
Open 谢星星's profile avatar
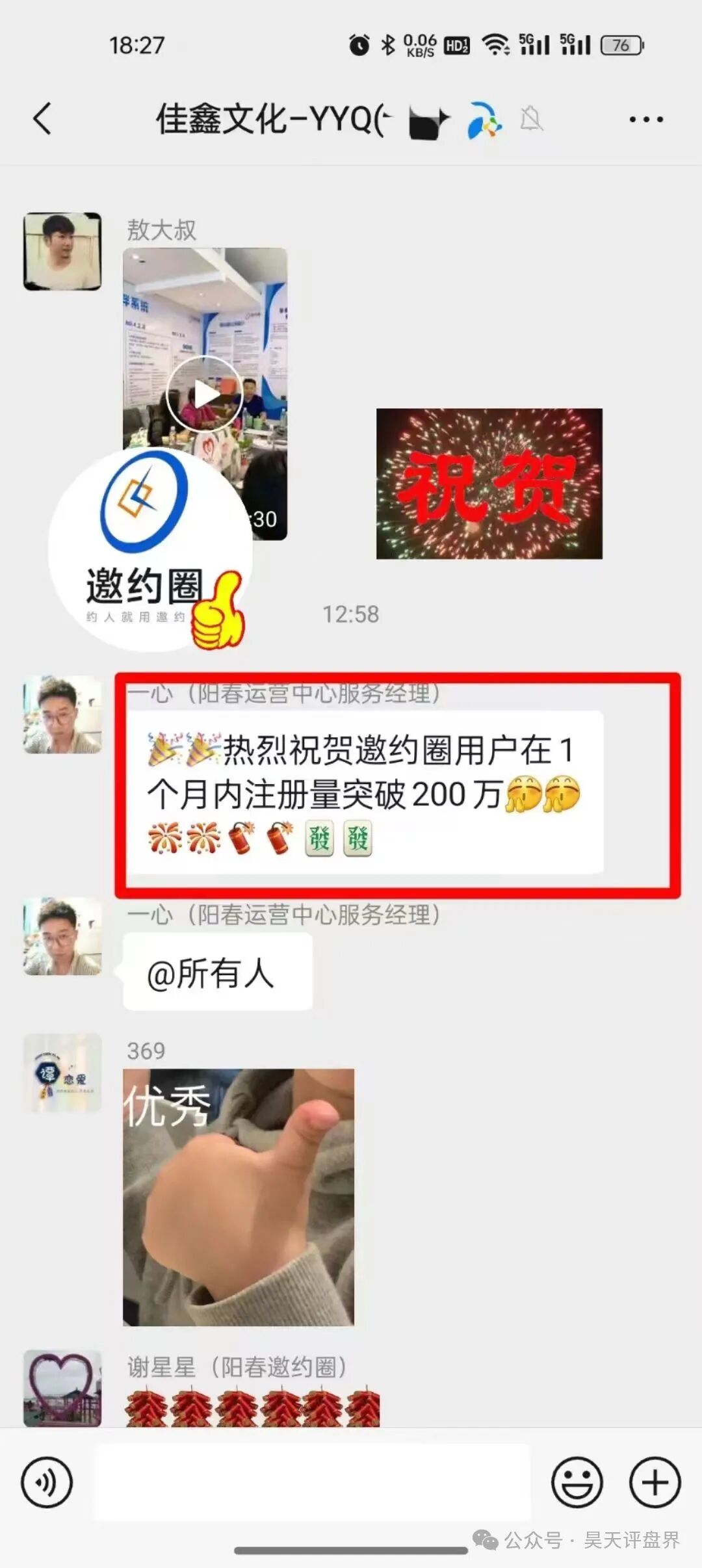click(62, 1389)
